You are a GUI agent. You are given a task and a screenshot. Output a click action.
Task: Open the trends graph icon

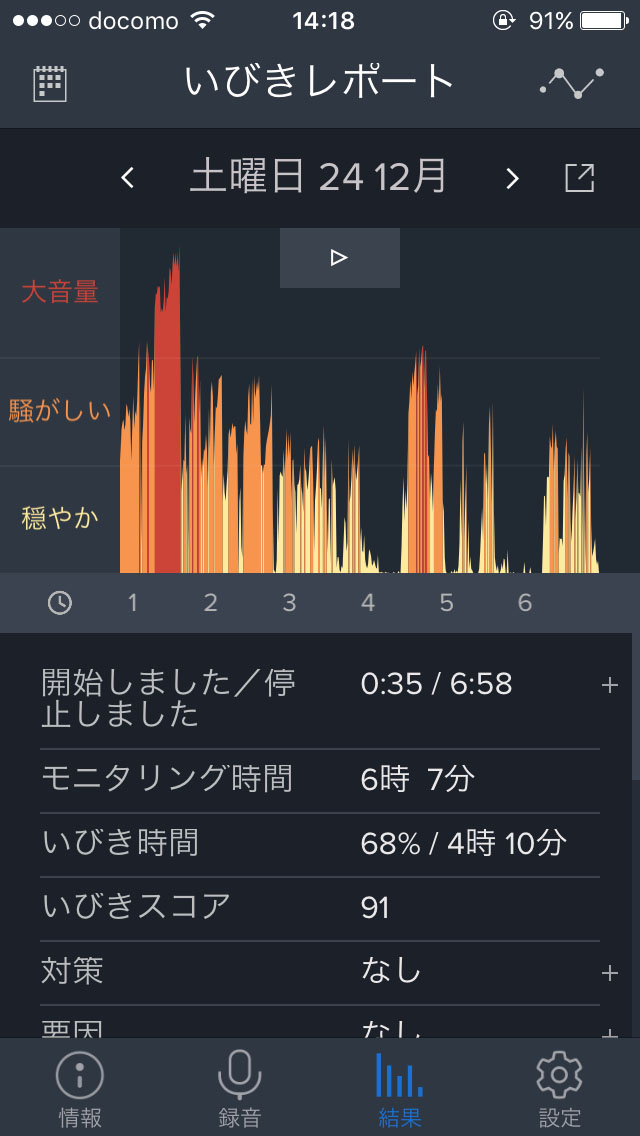(572, 83)
